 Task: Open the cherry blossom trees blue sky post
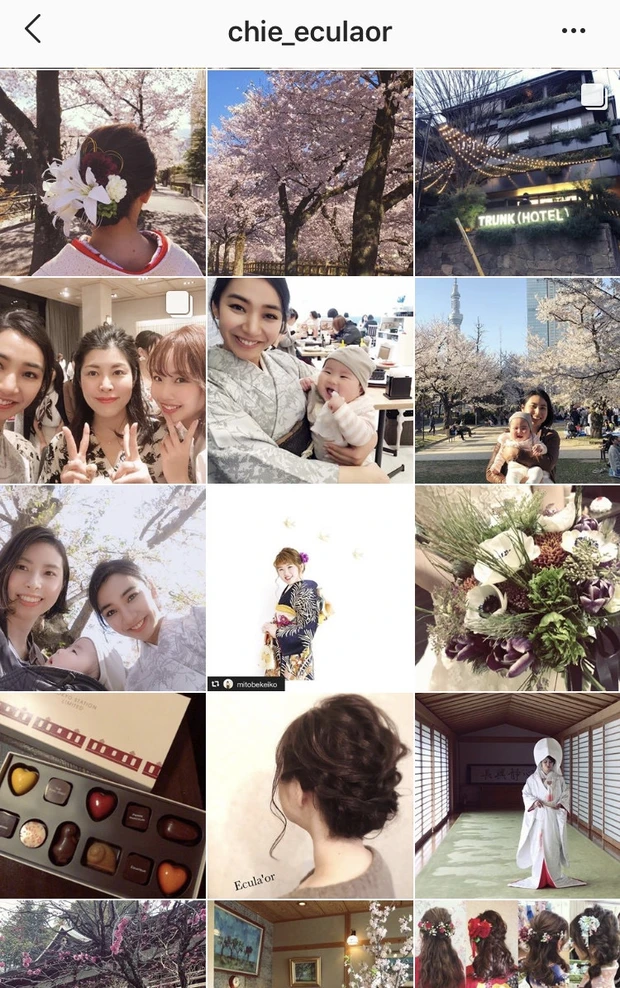click(x=310, y=172)
